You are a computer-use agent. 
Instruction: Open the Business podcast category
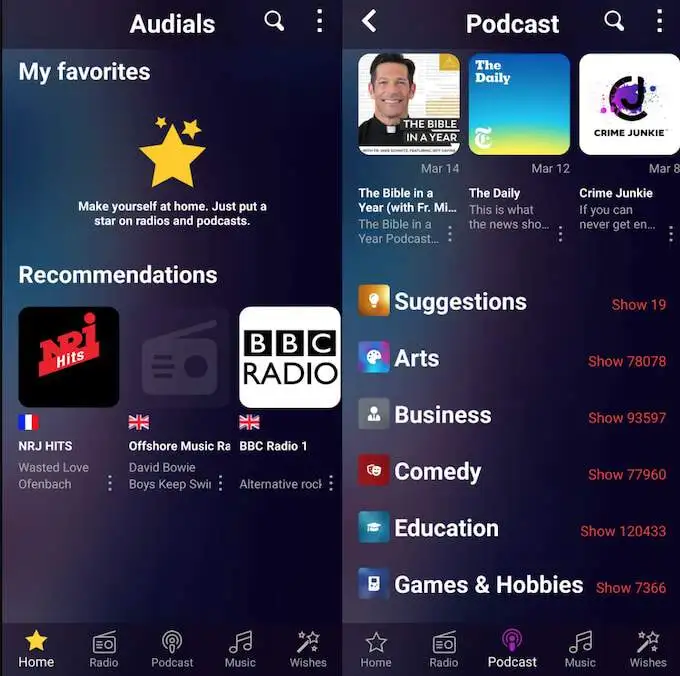tap(442, 415)
